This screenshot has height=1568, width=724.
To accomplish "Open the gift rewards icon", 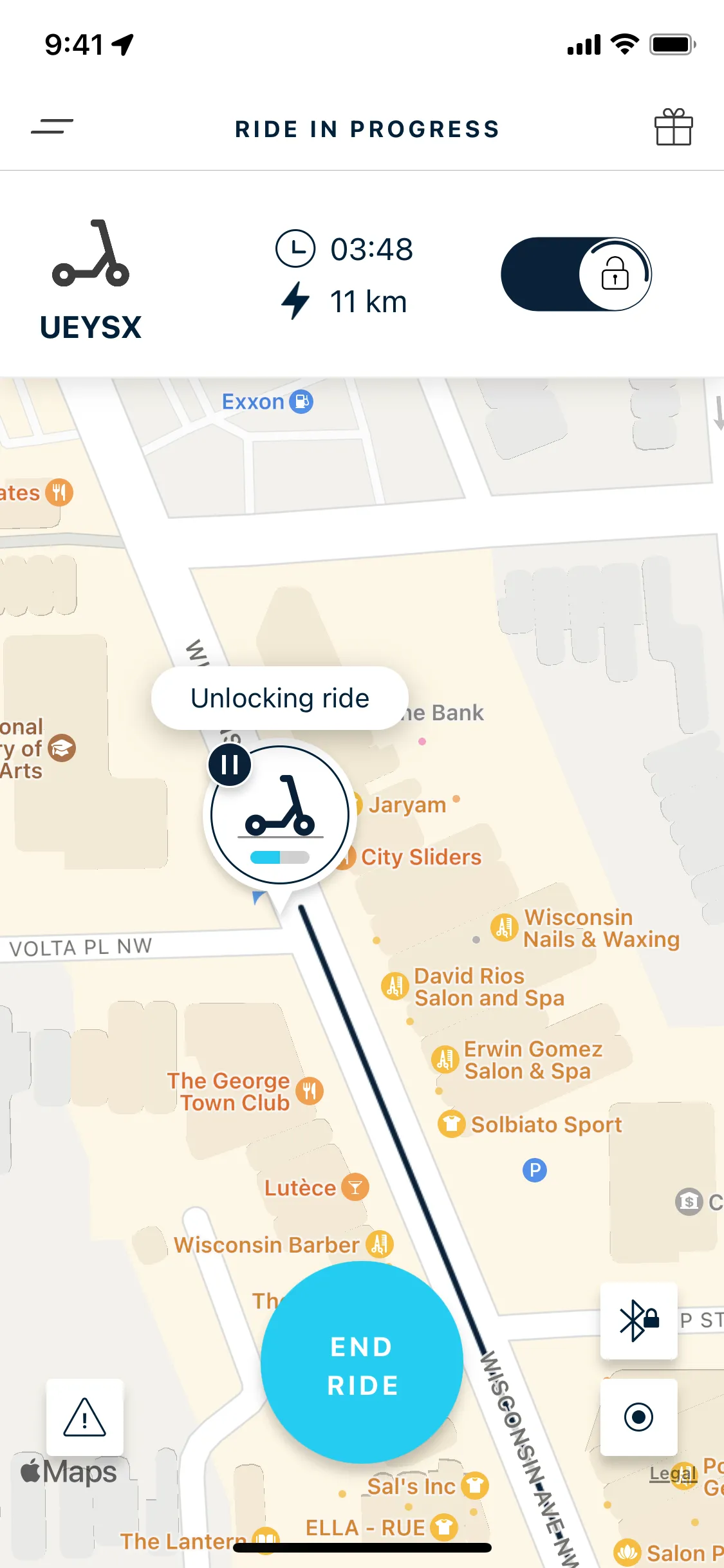I will [673, 127].
